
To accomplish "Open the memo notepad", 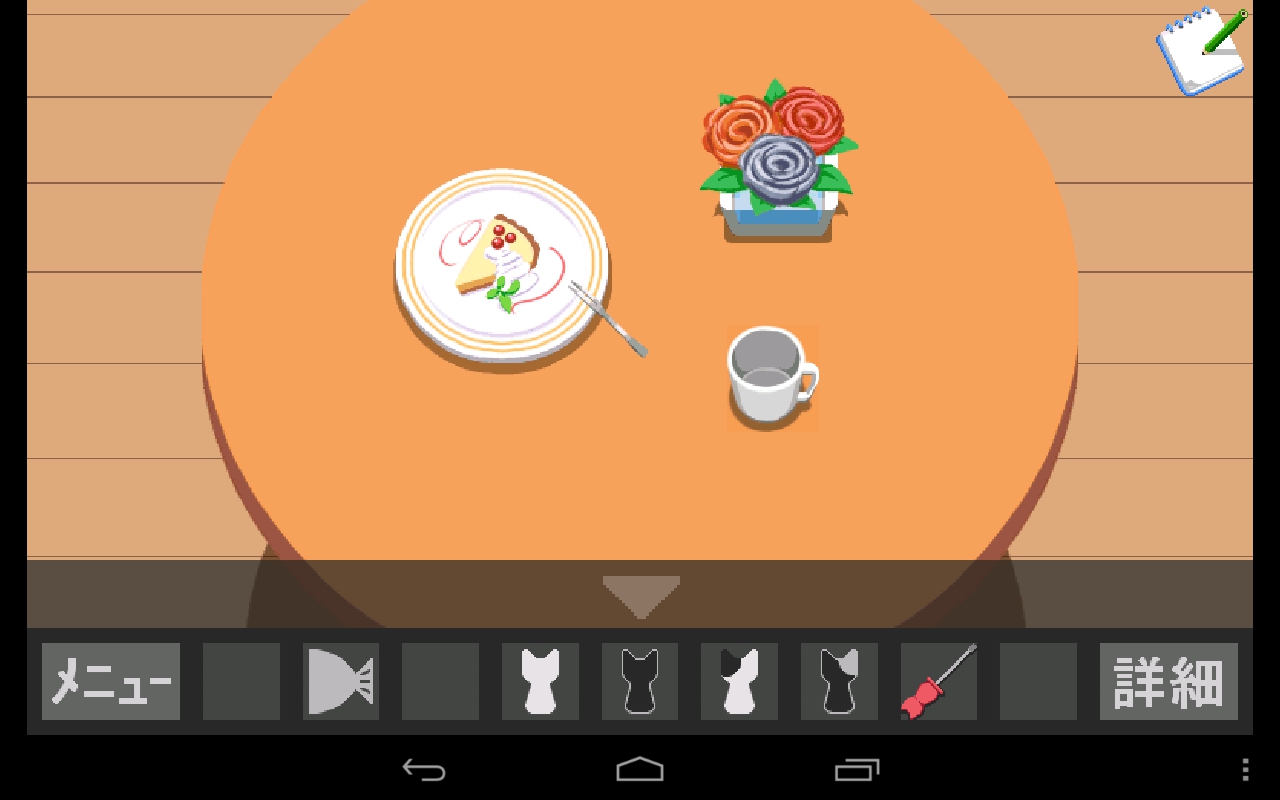I will point(1201,51).
